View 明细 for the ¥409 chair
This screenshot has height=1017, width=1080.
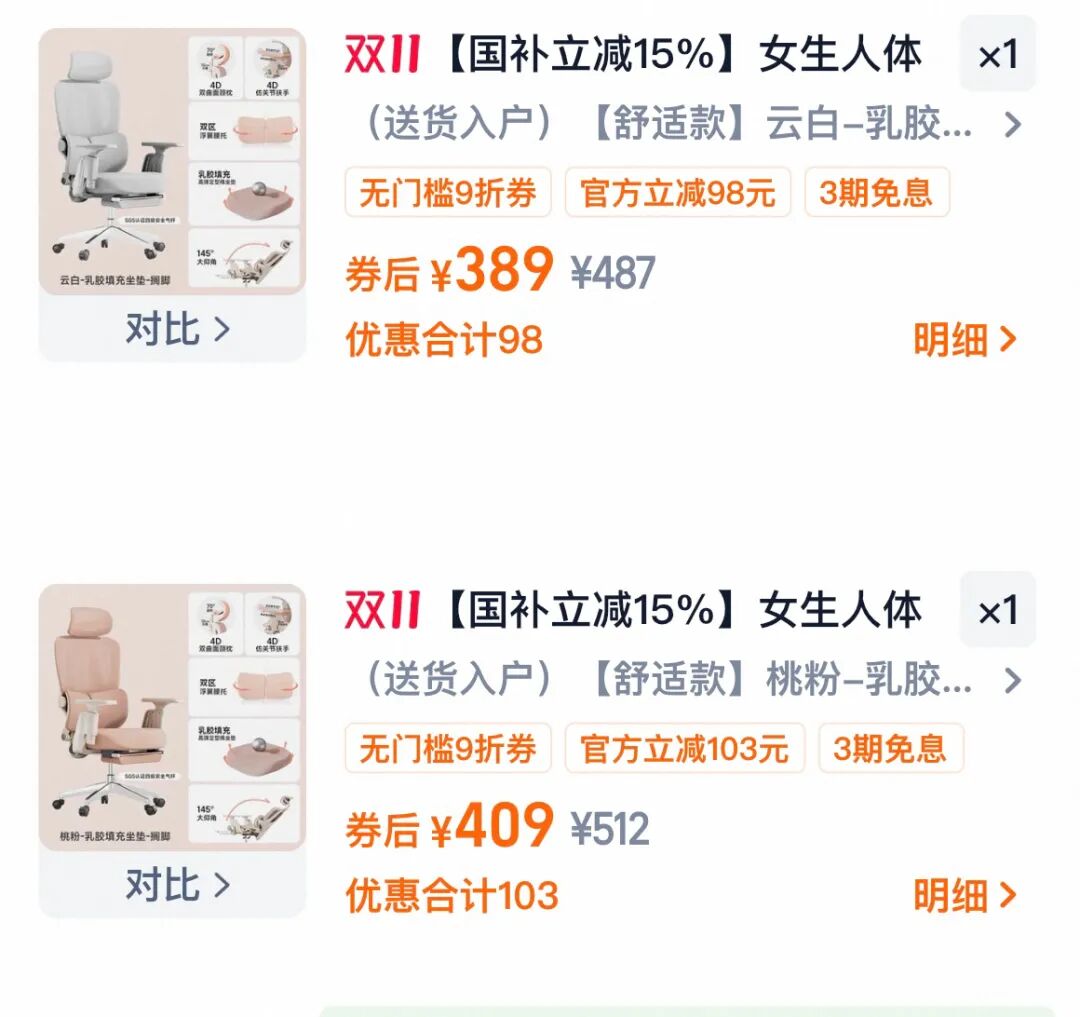click(x=964, y=896)
